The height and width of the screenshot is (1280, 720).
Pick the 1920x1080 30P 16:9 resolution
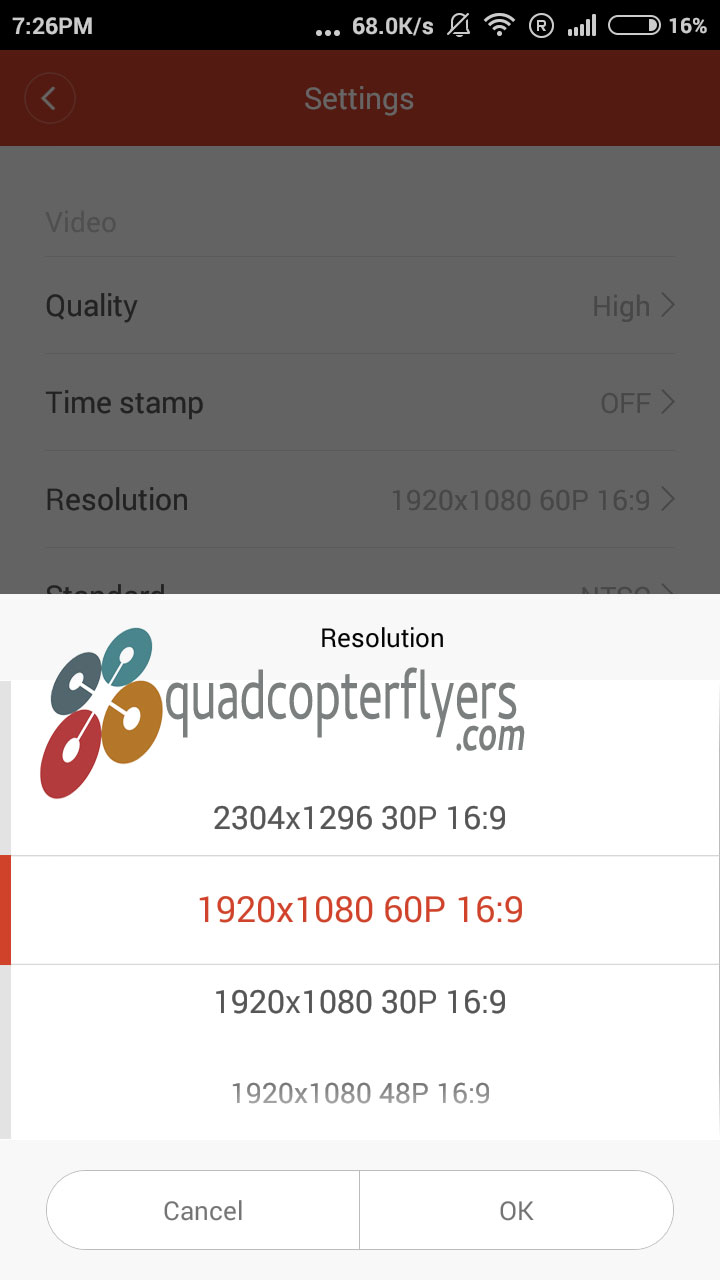pos(360,1002)
